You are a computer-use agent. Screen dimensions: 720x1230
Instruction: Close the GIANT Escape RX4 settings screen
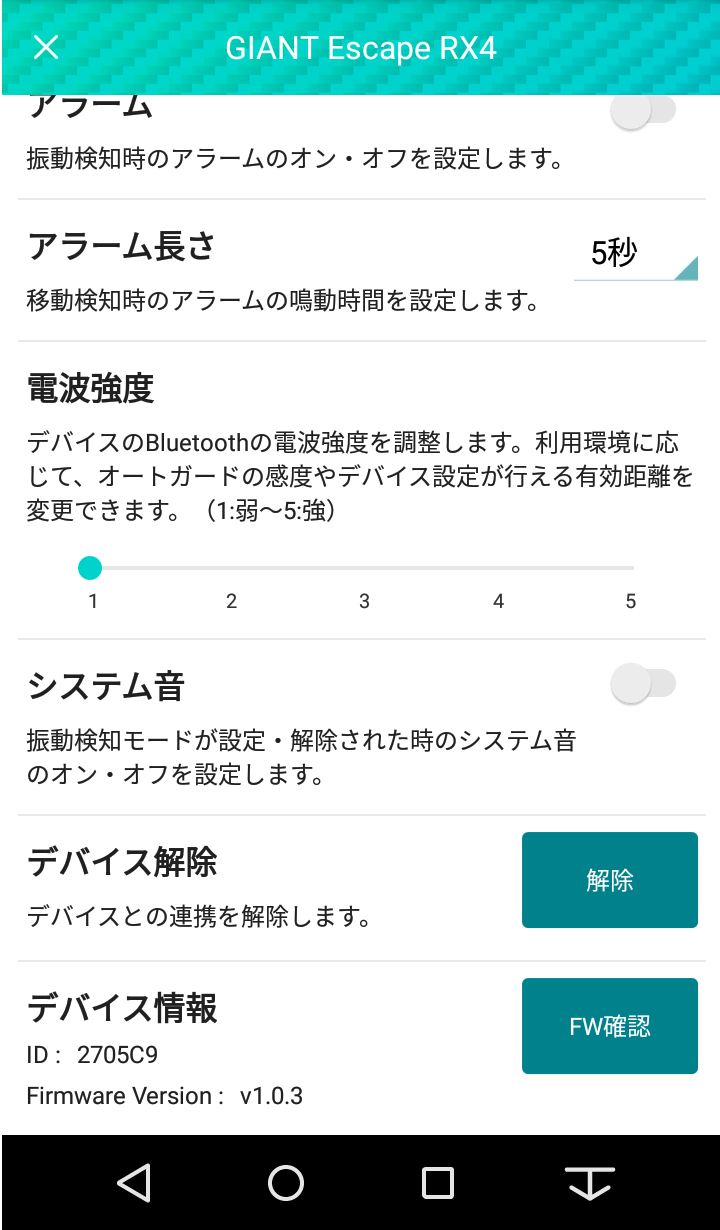[46, 47]
